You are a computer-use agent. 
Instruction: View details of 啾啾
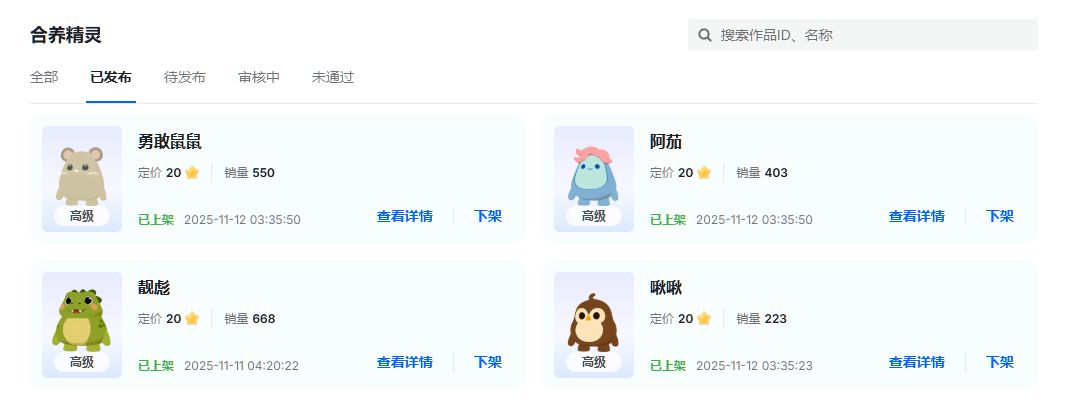917,362
